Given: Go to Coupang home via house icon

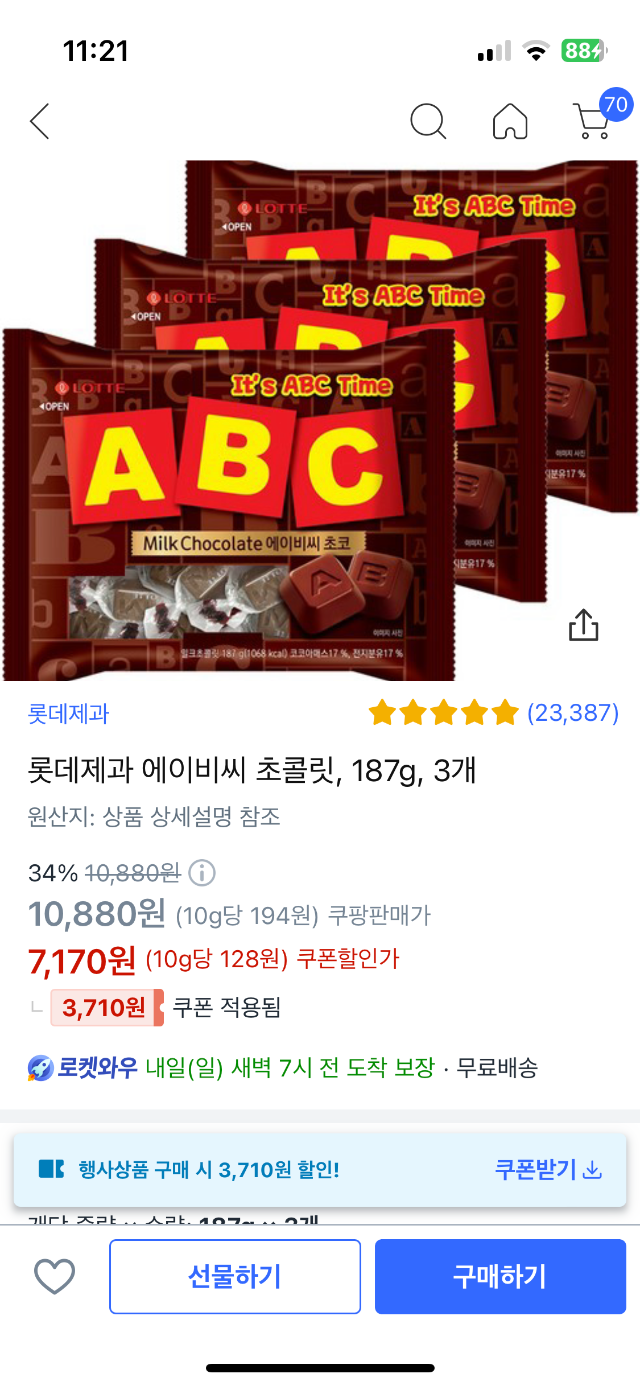Looking at the screenshot, I should (x=510, y=122).
